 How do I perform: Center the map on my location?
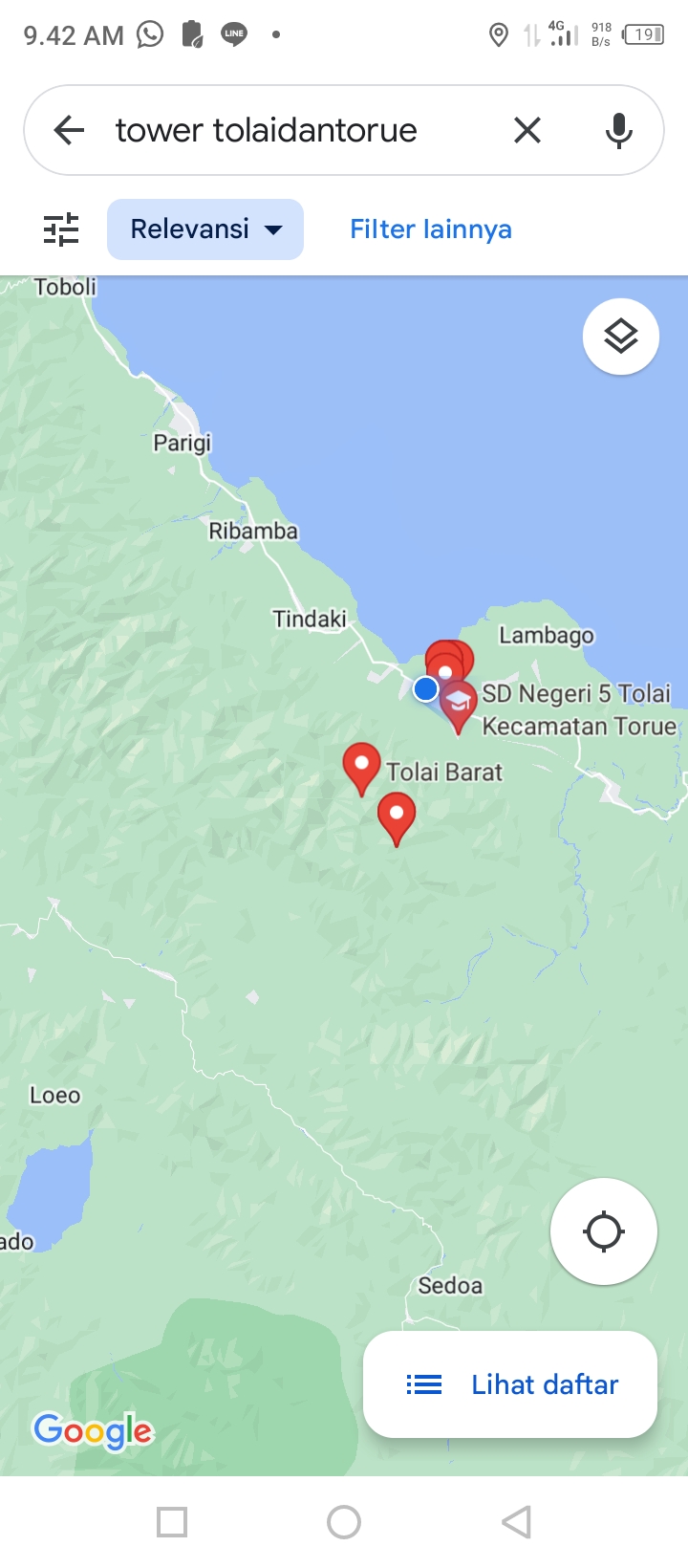(x=604, y=1231)
